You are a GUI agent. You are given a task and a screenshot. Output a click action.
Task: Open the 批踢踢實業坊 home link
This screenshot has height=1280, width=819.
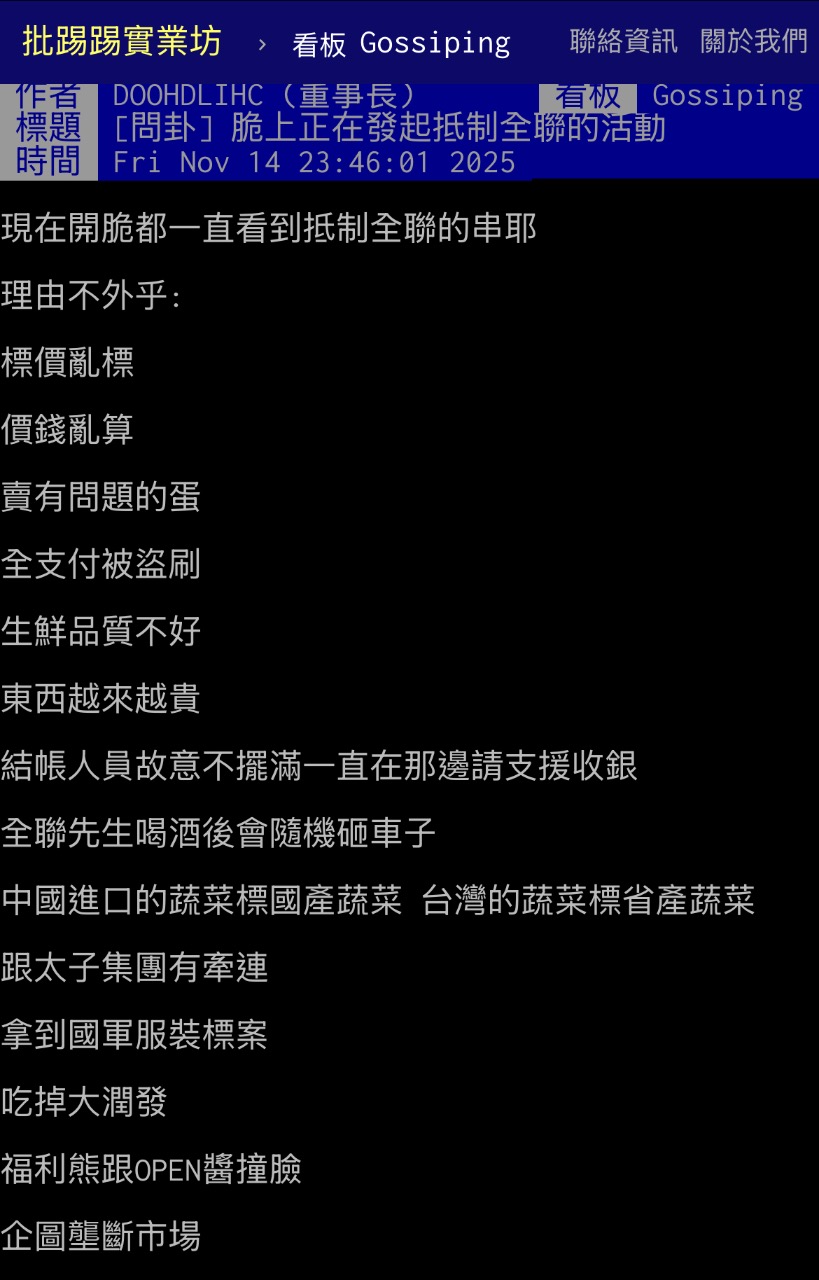[x=122, y=42]
